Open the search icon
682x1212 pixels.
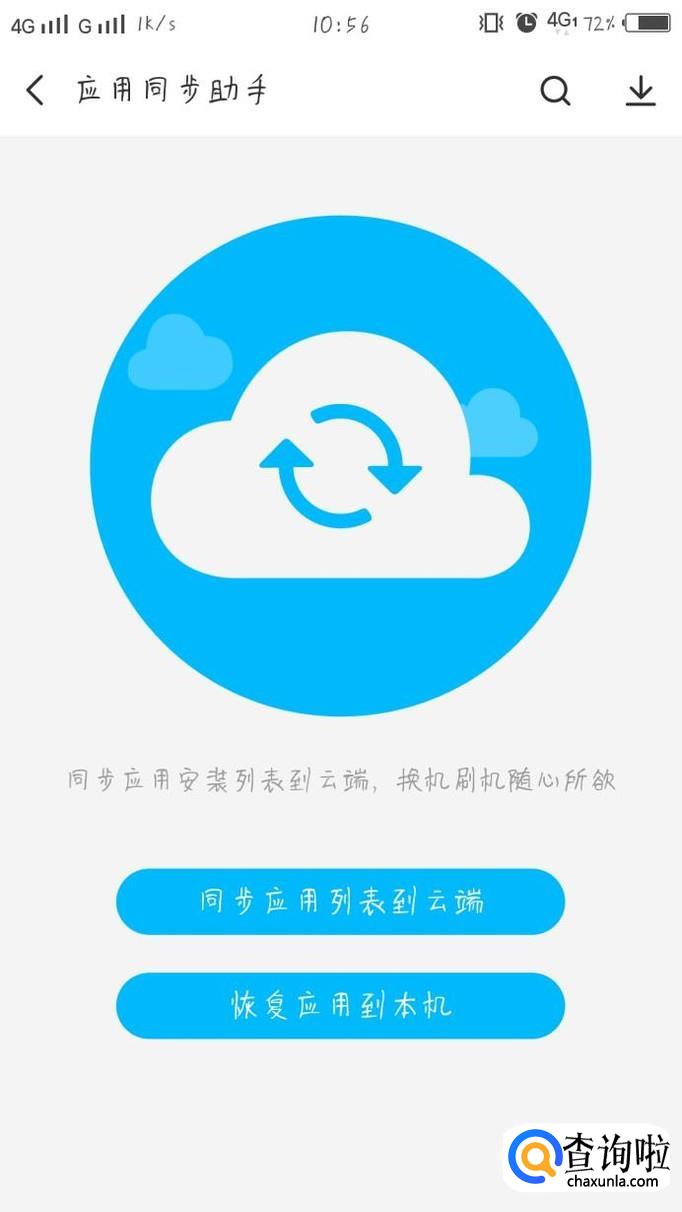coord(555,91)
